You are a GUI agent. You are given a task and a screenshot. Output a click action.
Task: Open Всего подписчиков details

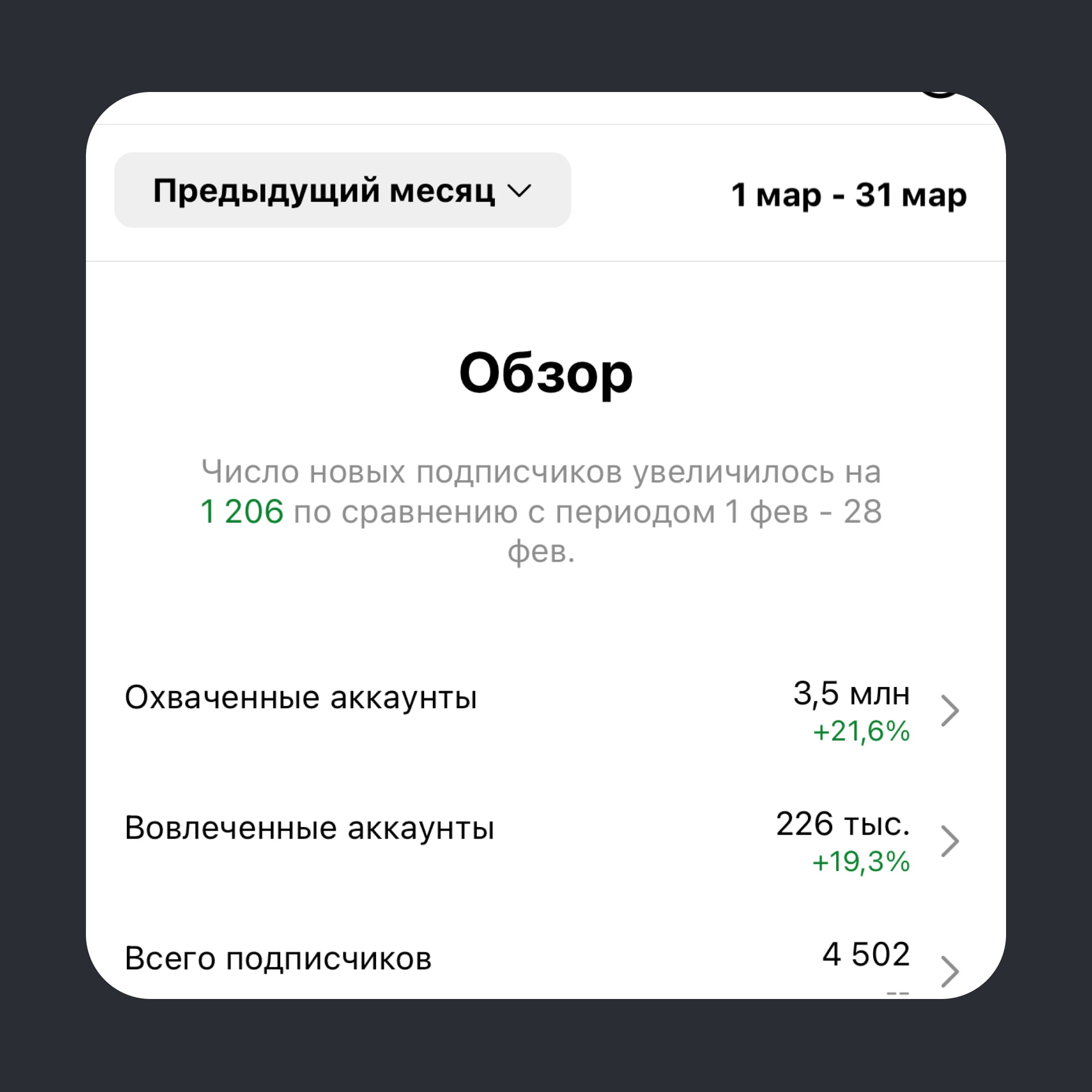pyautogui.click(x=949, y=971)
